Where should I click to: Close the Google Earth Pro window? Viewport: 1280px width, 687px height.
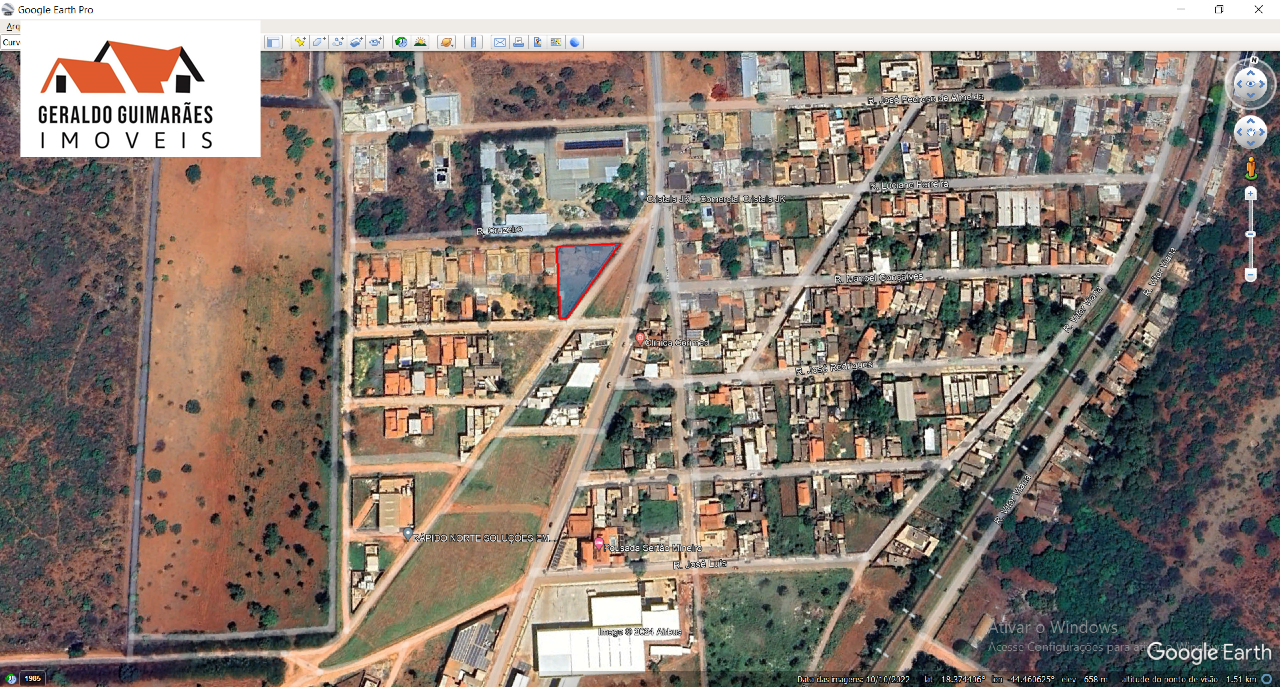point(1258,9)
